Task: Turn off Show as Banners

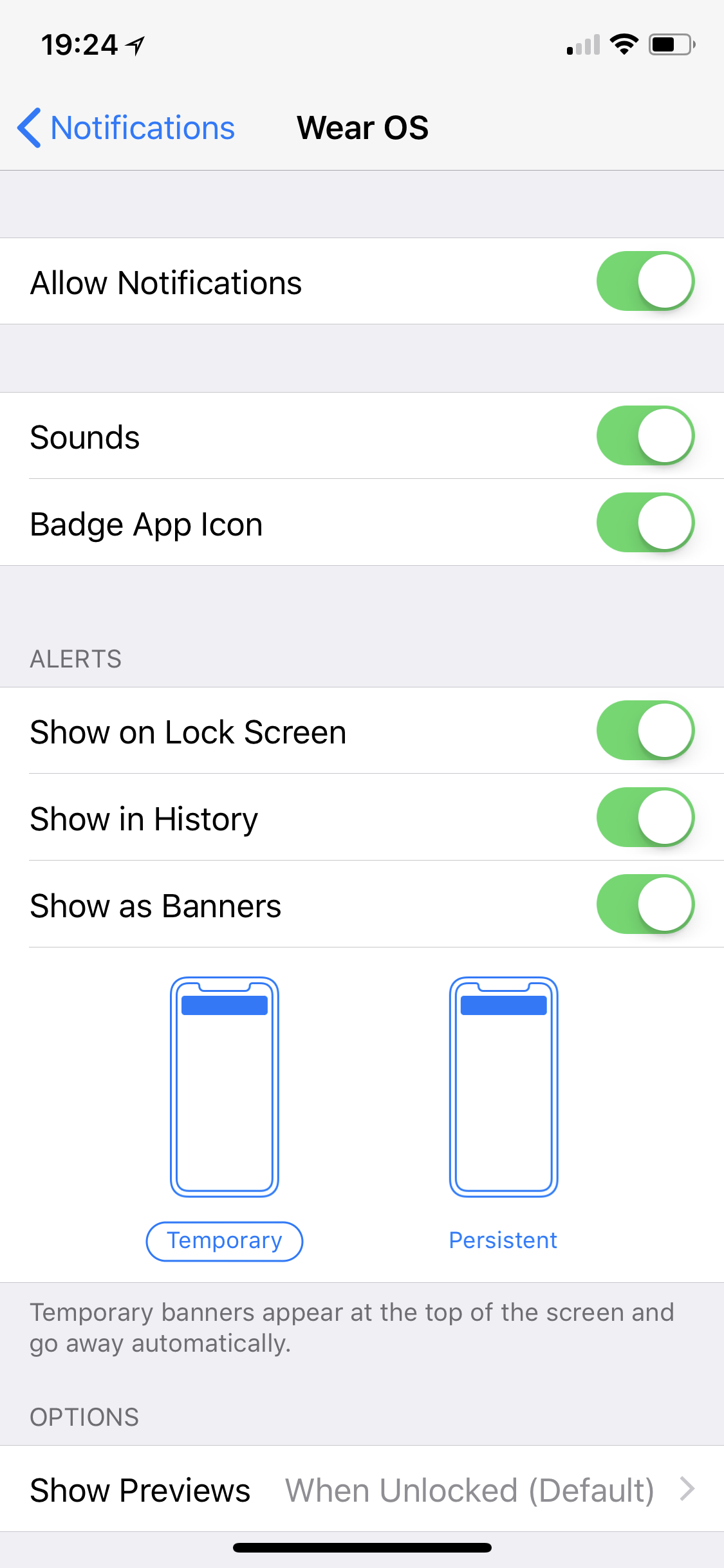Action: pyautogui.click(x=645, y=904)
